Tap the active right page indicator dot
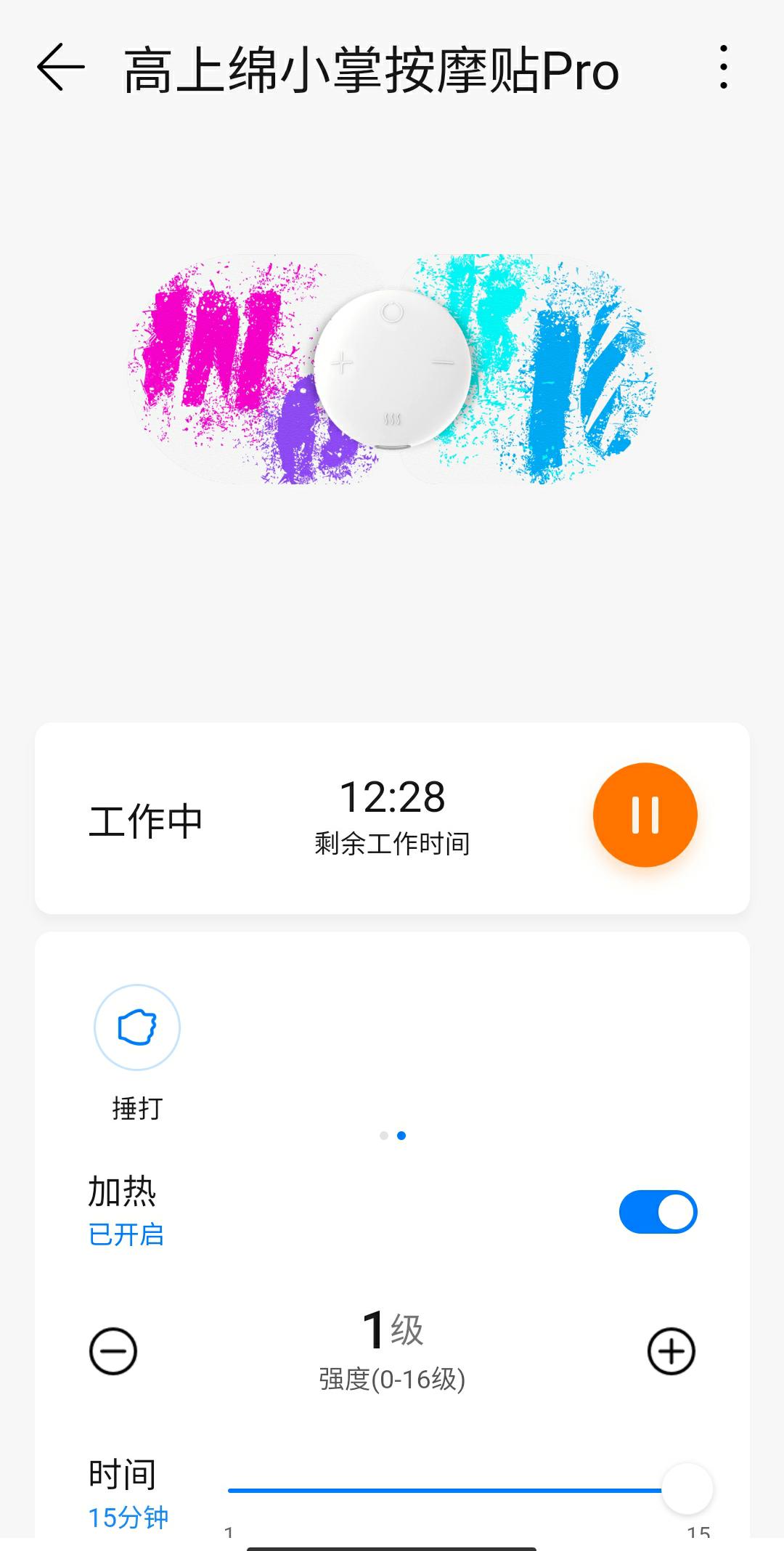This screenshot has width=784, height=1551. (x=400, y=1136)
